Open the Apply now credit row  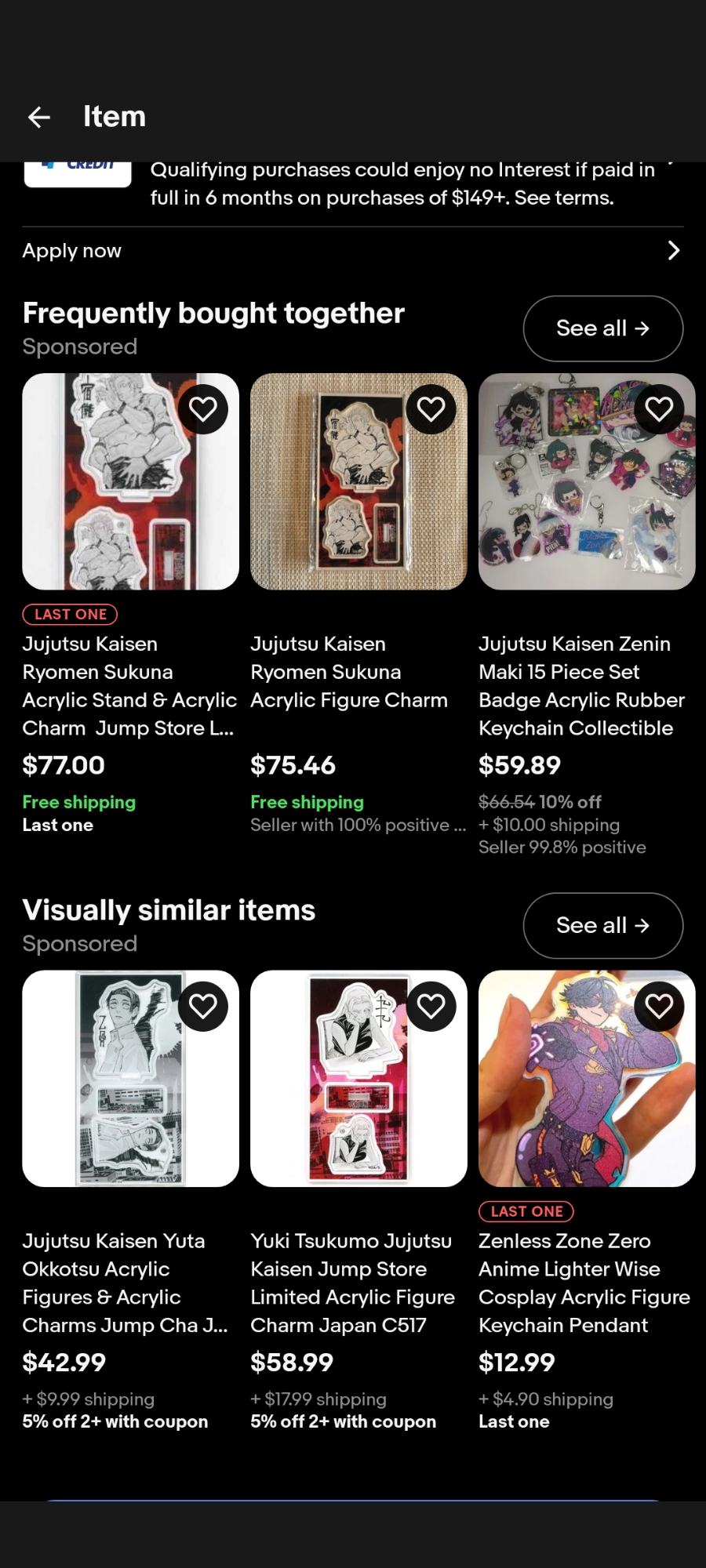coord(353,251)
